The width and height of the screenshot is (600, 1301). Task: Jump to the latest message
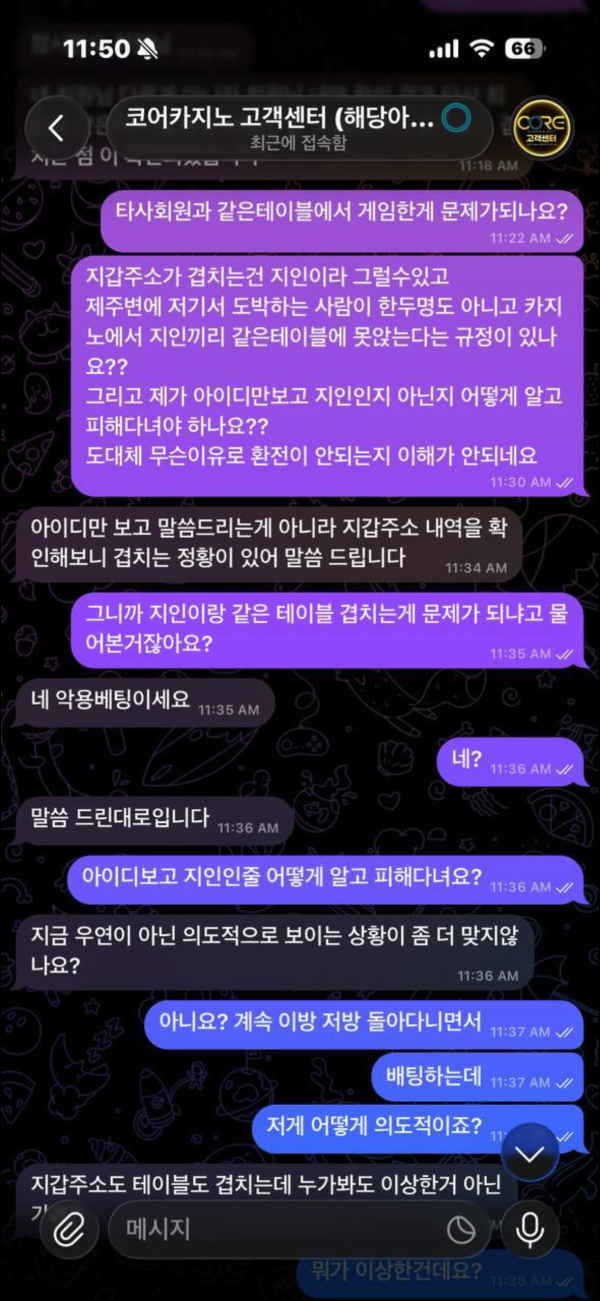click(x=529, y=1155)
